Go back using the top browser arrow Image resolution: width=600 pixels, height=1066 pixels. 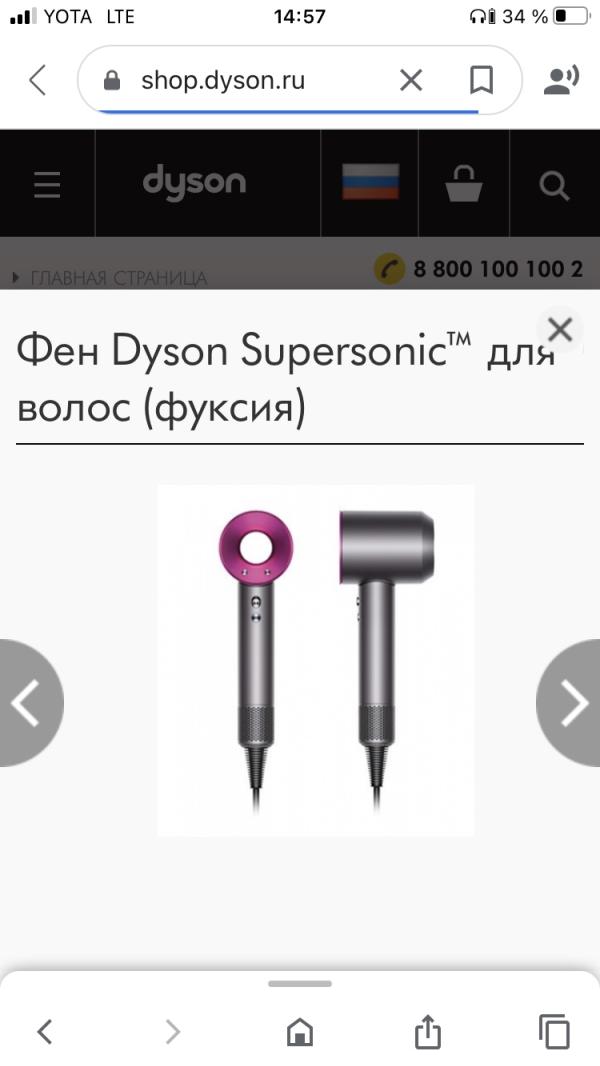pos(38,80)
